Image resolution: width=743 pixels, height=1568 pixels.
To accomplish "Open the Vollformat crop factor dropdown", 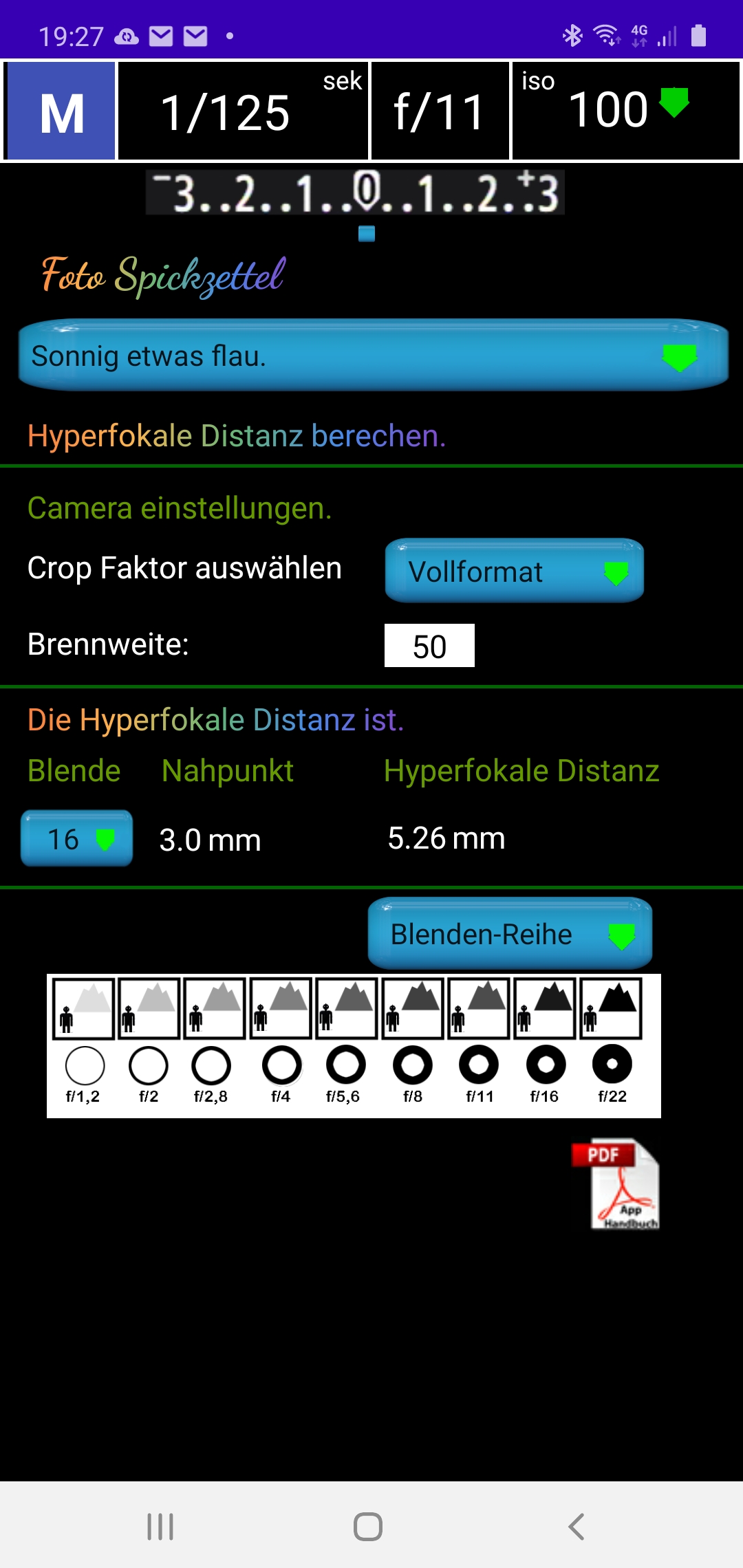I will pos(514,571).
